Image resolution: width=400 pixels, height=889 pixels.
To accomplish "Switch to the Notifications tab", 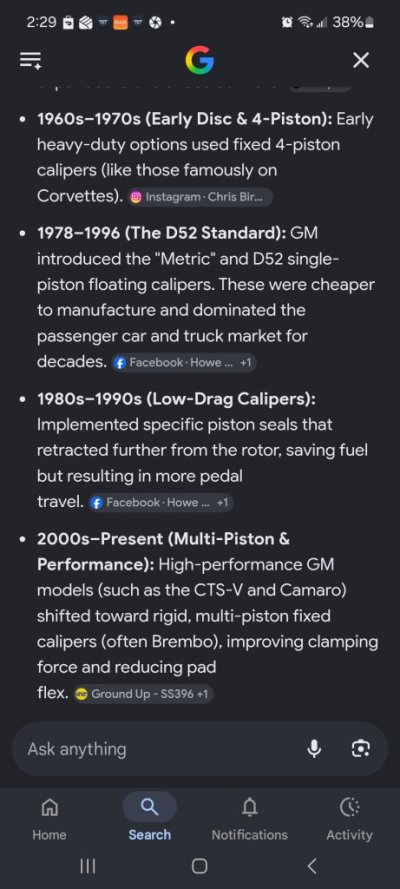I will (x=249, y=818).
